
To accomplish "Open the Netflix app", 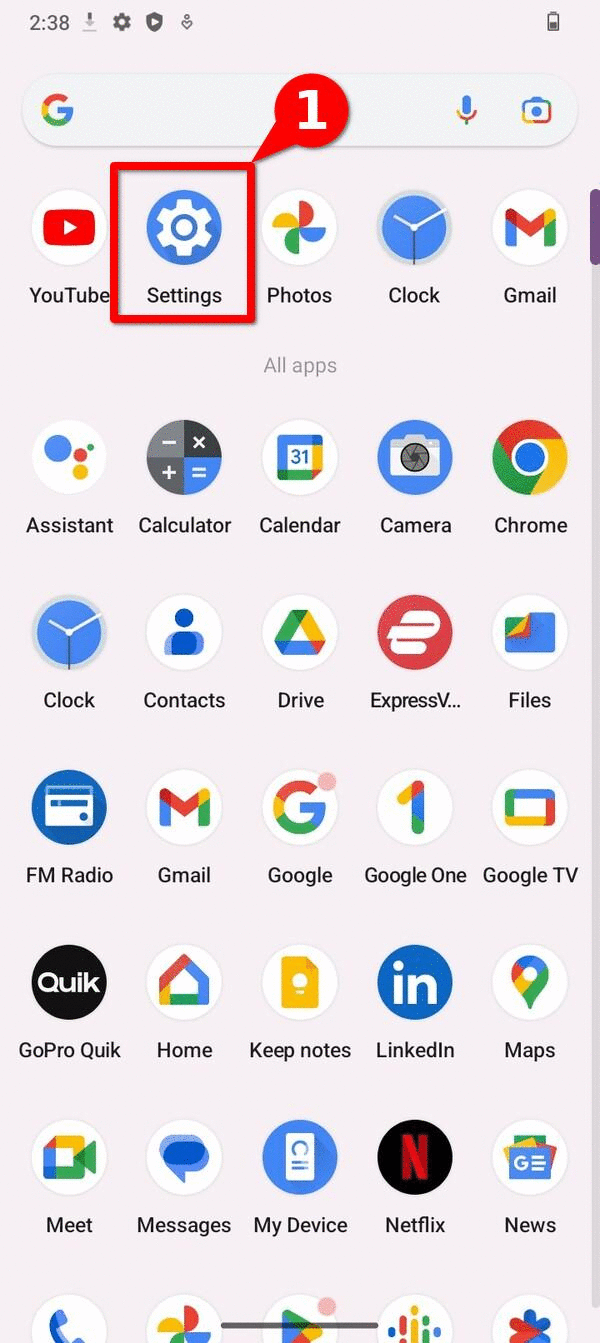I will click(x=415, y=1158).
